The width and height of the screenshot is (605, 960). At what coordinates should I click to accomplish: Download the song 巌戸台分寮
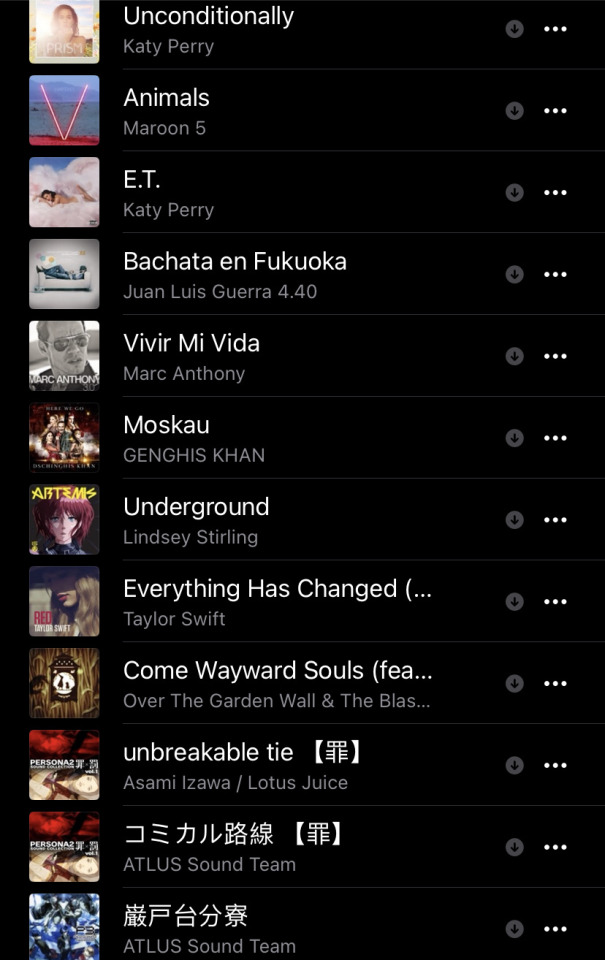coord(514,930)
